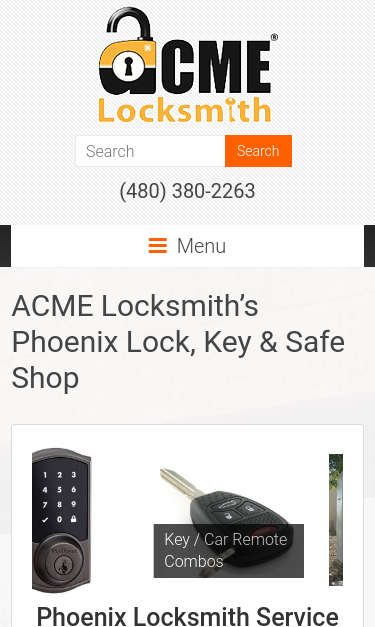Tap the ACME Locksmith logo
Viewport: 375px width, 627px height.
point(188,65)
